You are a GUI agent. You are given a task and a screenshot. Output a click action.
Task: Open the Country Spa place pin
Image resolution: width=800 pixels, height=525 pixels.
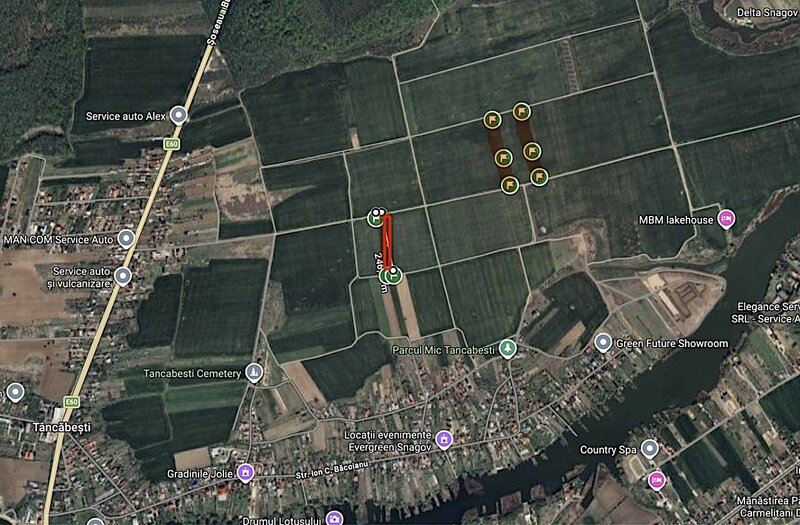point(649,448)
